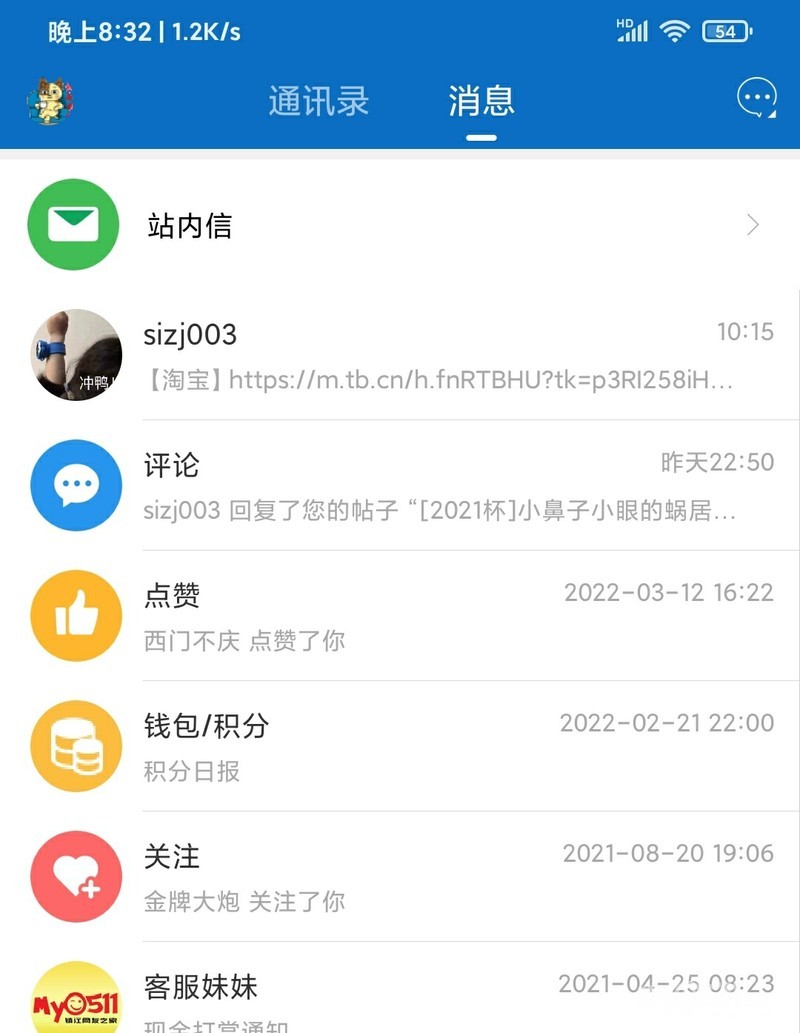Start a new chat with the bubble icon
The height and width of the screenshot is (1033, 800).
[x=756, y=99]
